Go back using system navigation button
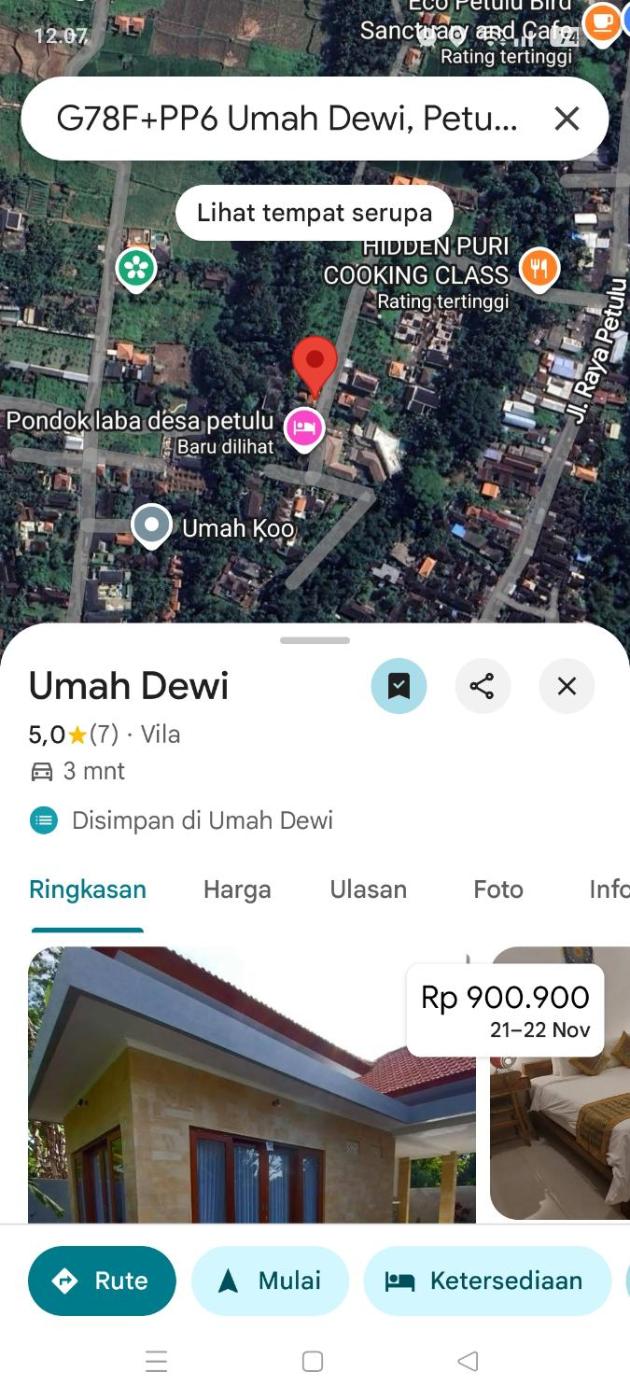The image size is (630, 1400). (467, 1361)
